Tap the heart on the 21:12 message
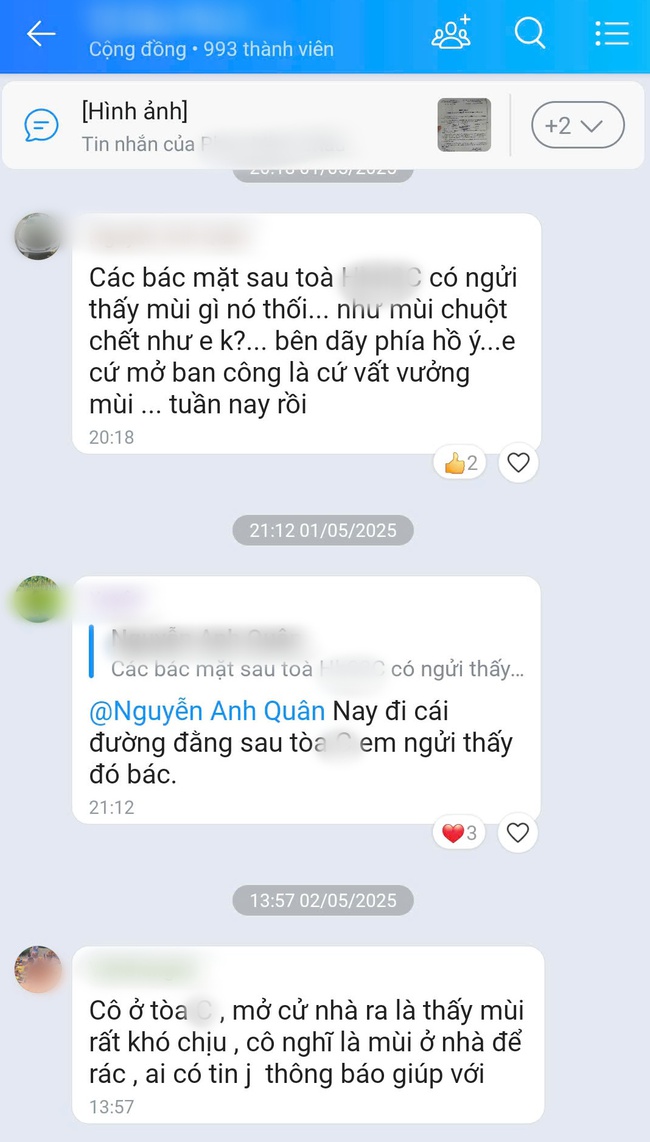The image size is (650, 1142). [518, 833]
